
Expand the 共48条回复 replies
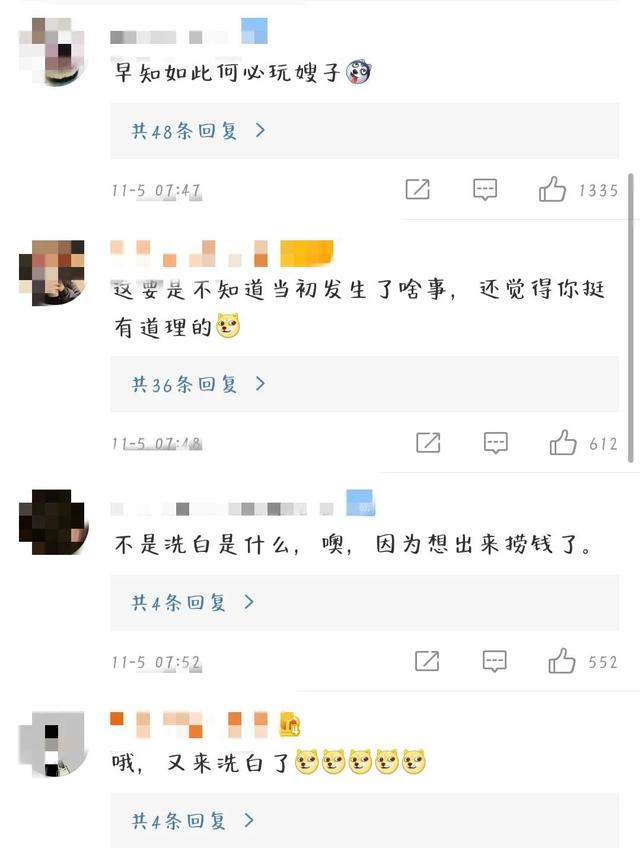click(199, 131)
